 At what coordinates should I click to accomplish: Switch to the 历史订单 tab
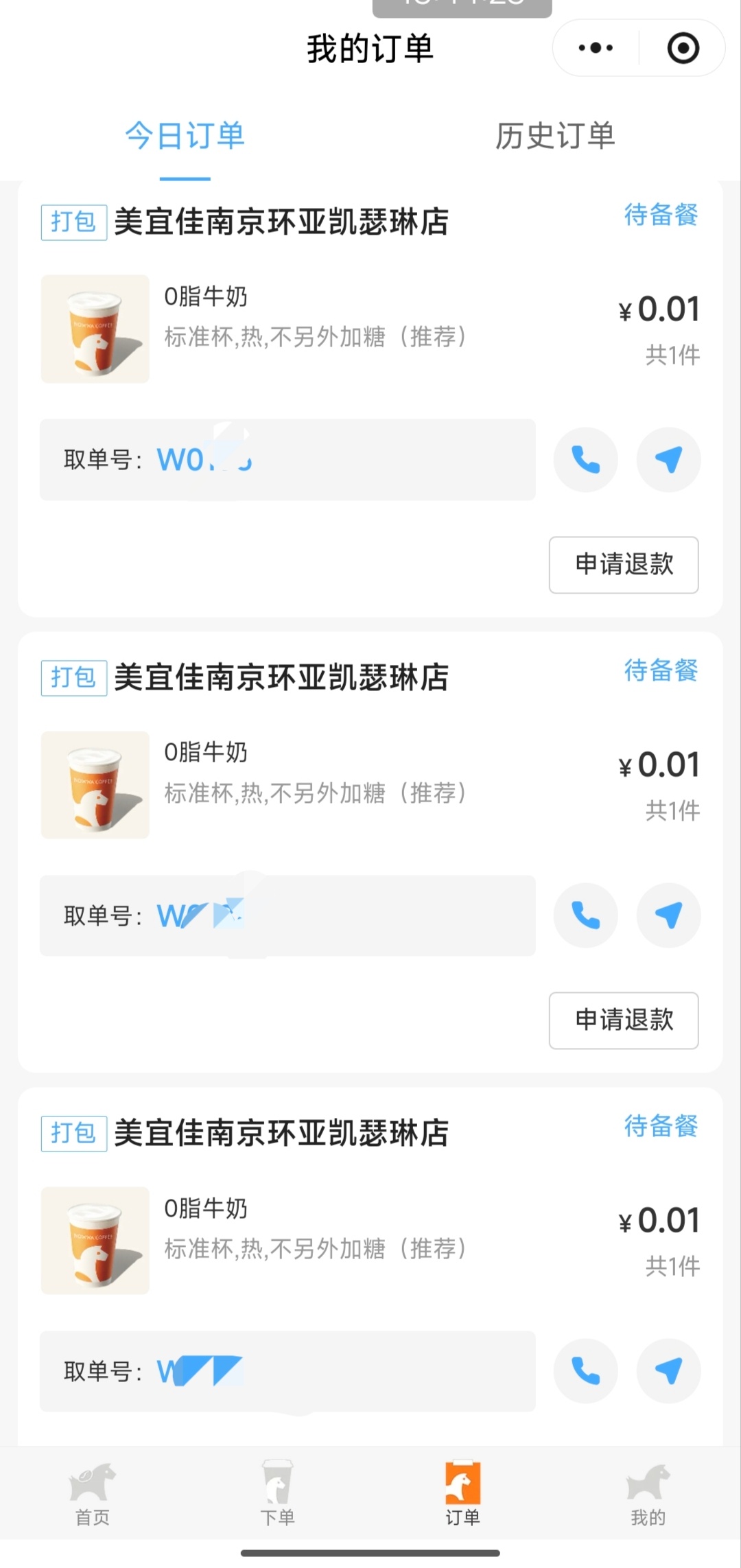(554, 136)
